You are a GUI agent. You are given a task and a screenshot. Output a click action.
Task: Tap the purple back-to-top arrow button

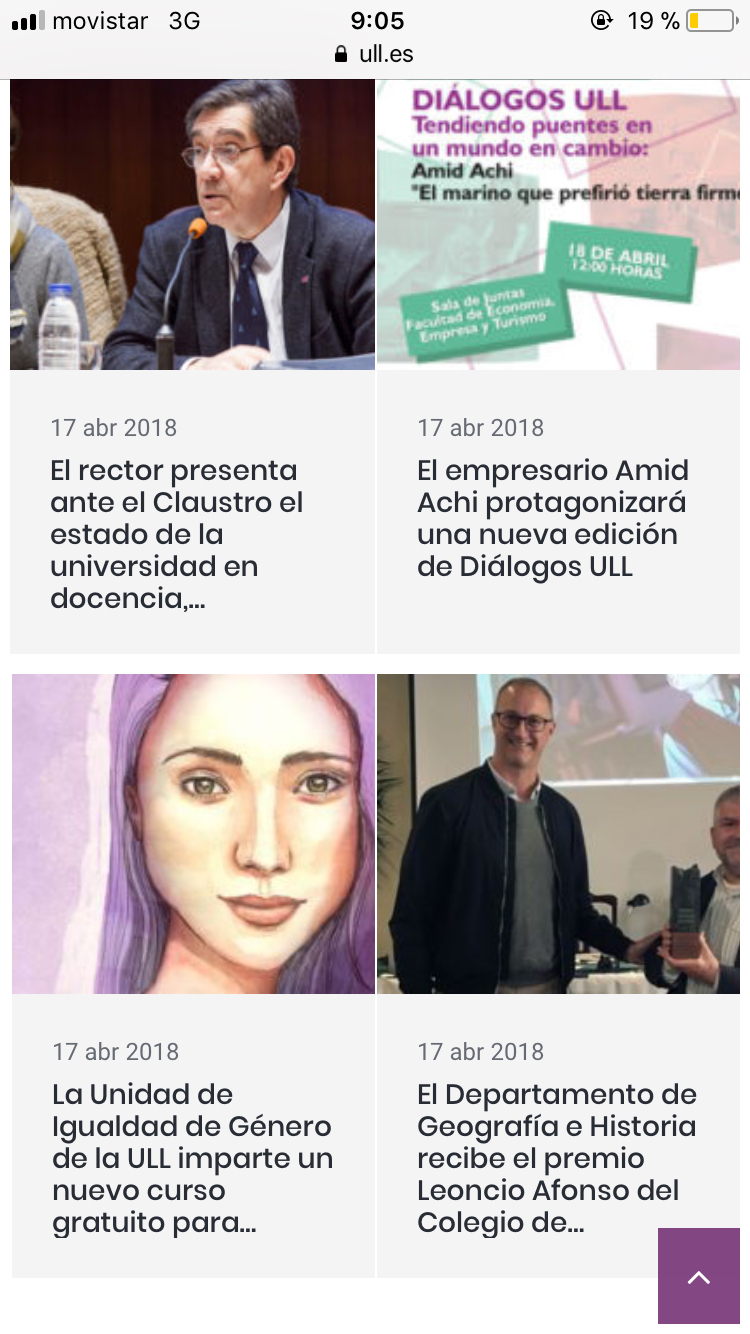(x=699, y=1276)
